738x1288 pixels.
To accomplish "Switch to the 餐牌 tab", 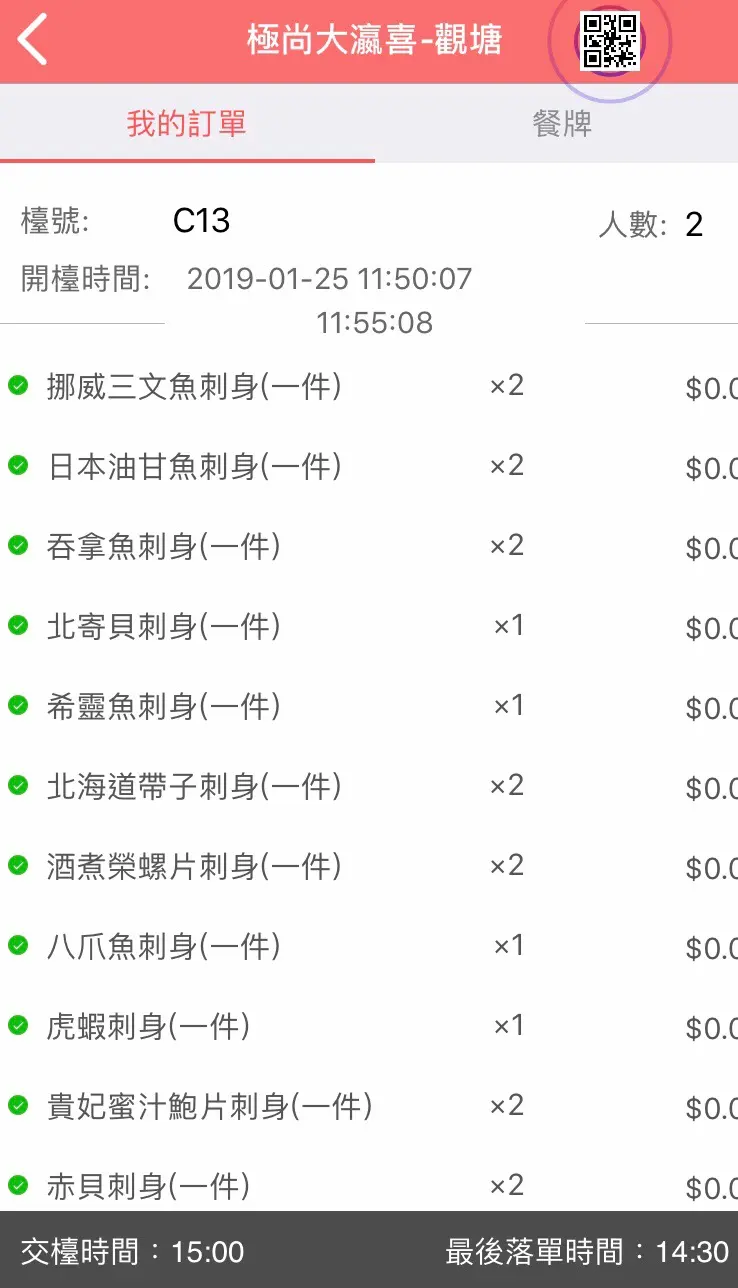I will pos(562,124).
